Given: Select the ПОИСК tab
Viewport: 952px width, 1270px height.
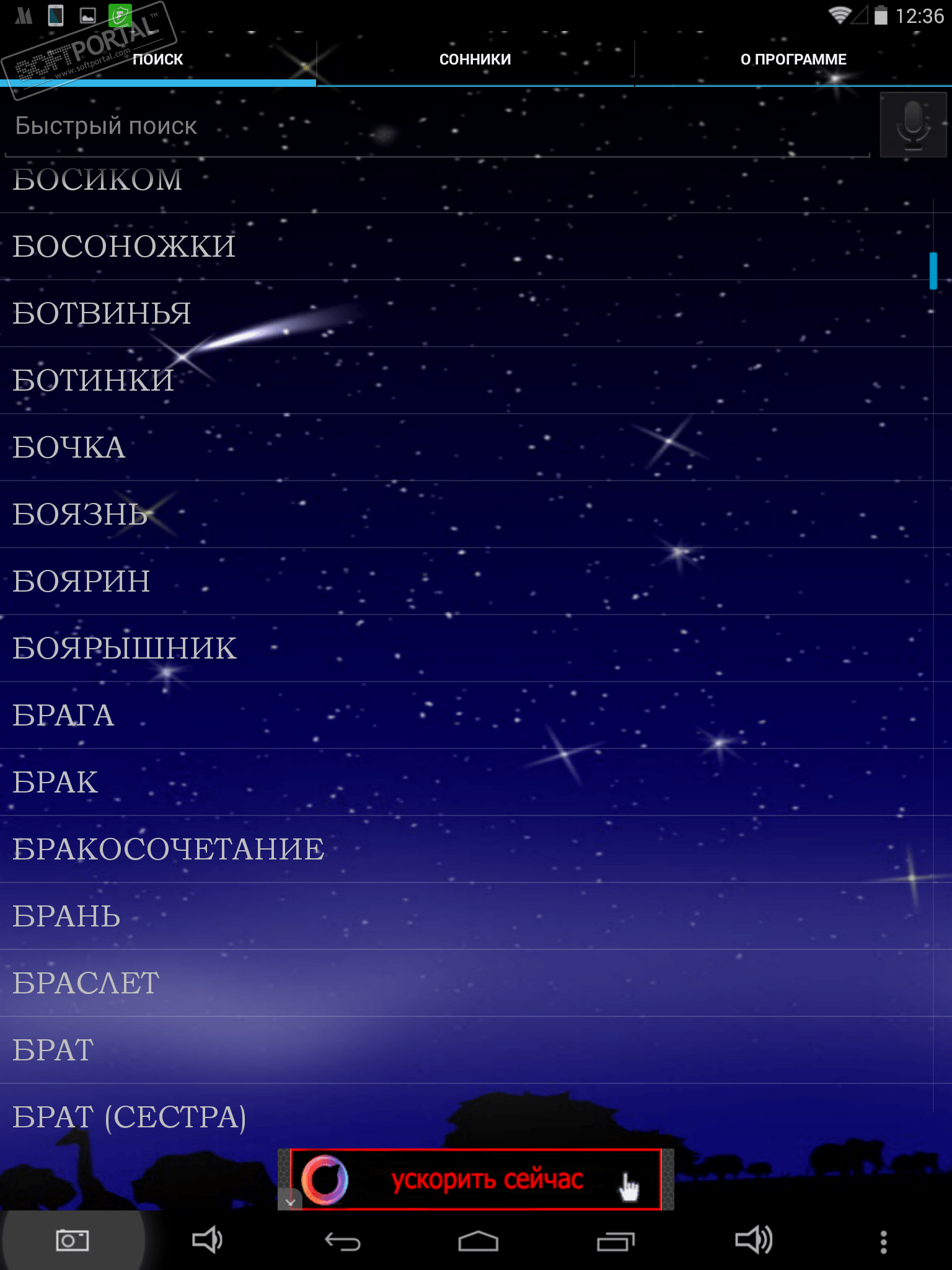Looking at the screenshot, I should pyautogui.click(x=158, y=60).
